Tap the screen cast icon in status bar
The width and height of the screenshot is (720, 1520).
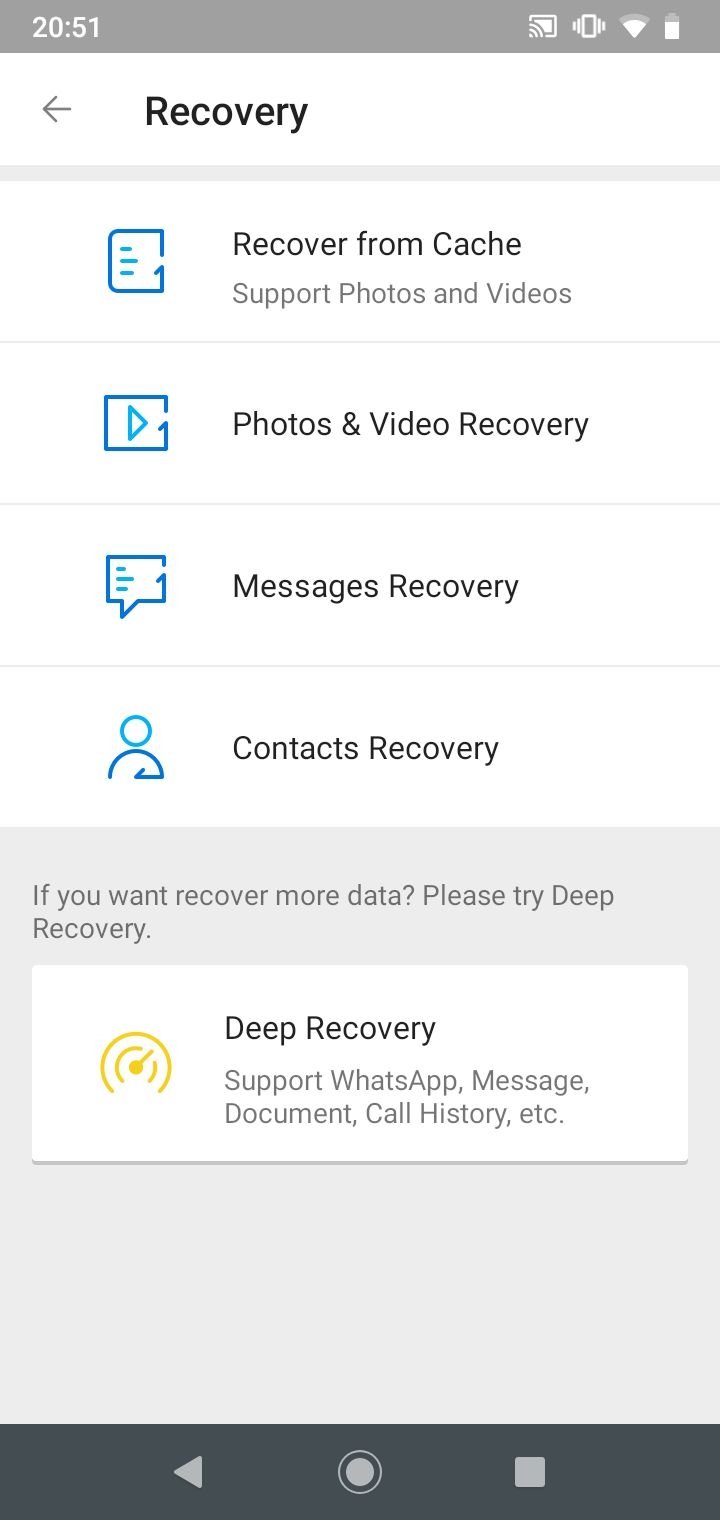point(541,26)
